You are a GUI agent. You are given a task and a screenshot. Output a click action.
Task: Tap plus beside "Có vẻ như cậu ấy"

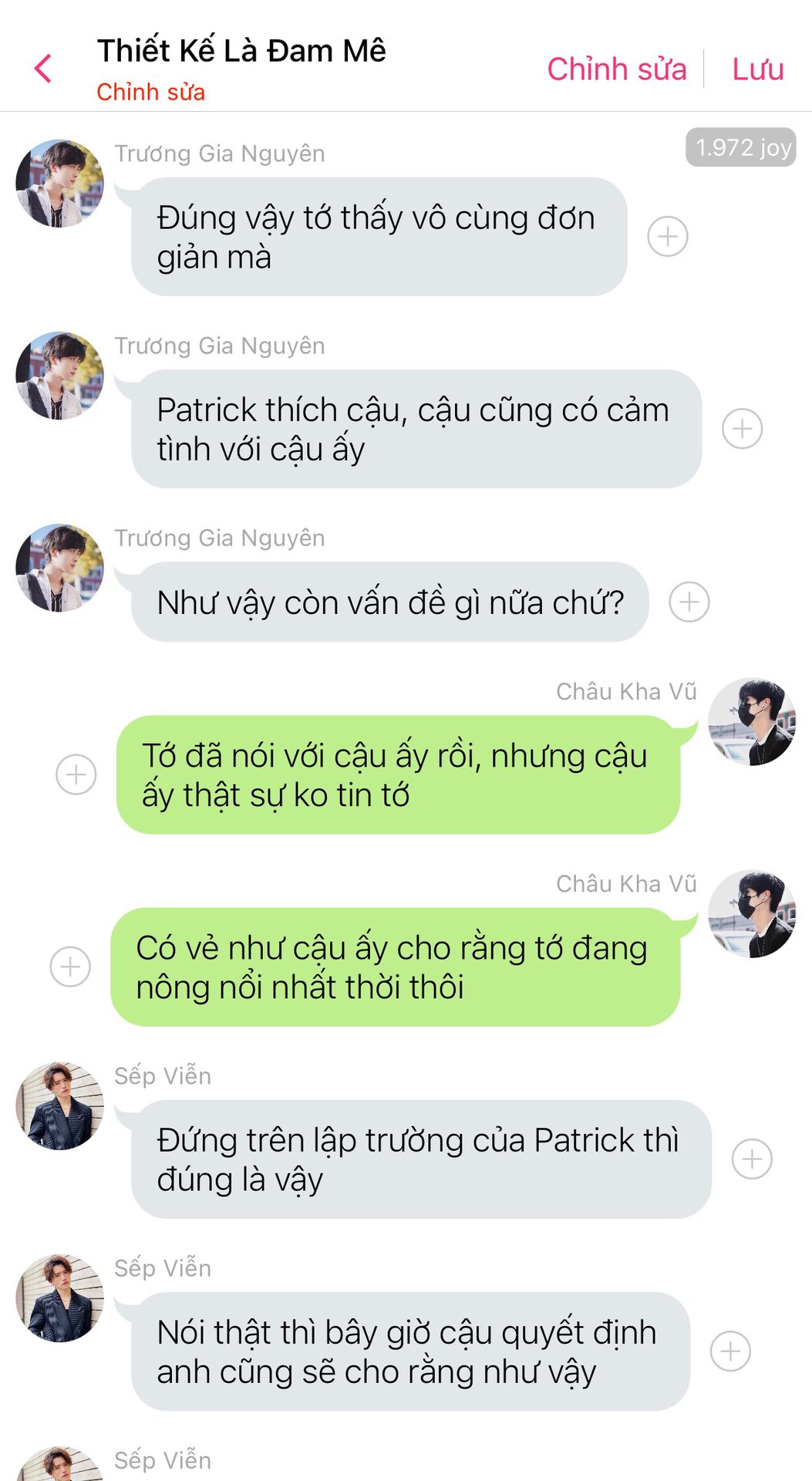pyautogui.click(x=70, y=967)
